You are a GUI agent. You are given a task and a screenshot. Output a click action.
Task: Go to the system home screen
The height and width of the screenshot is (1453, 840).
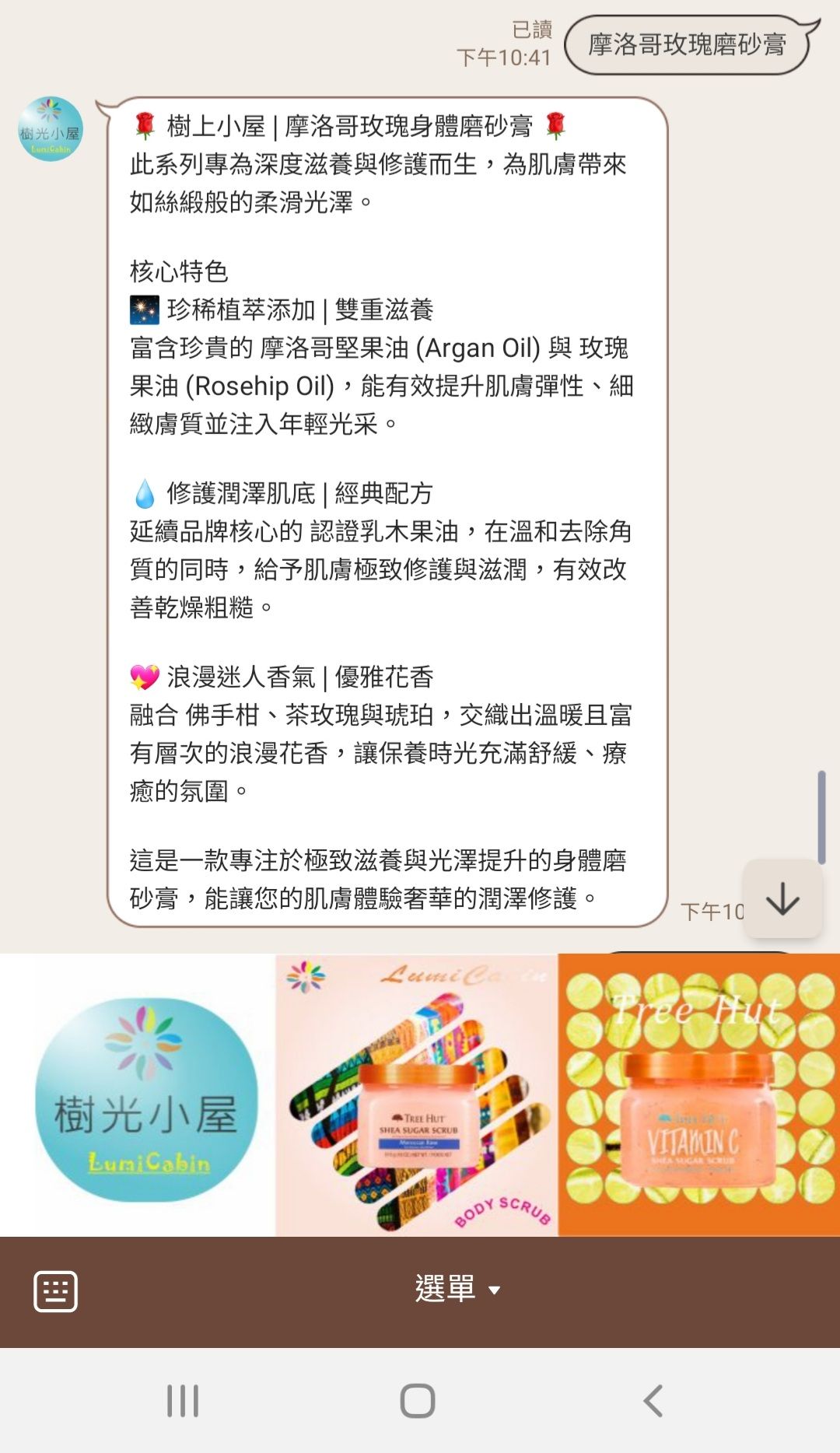[418, 1401]
